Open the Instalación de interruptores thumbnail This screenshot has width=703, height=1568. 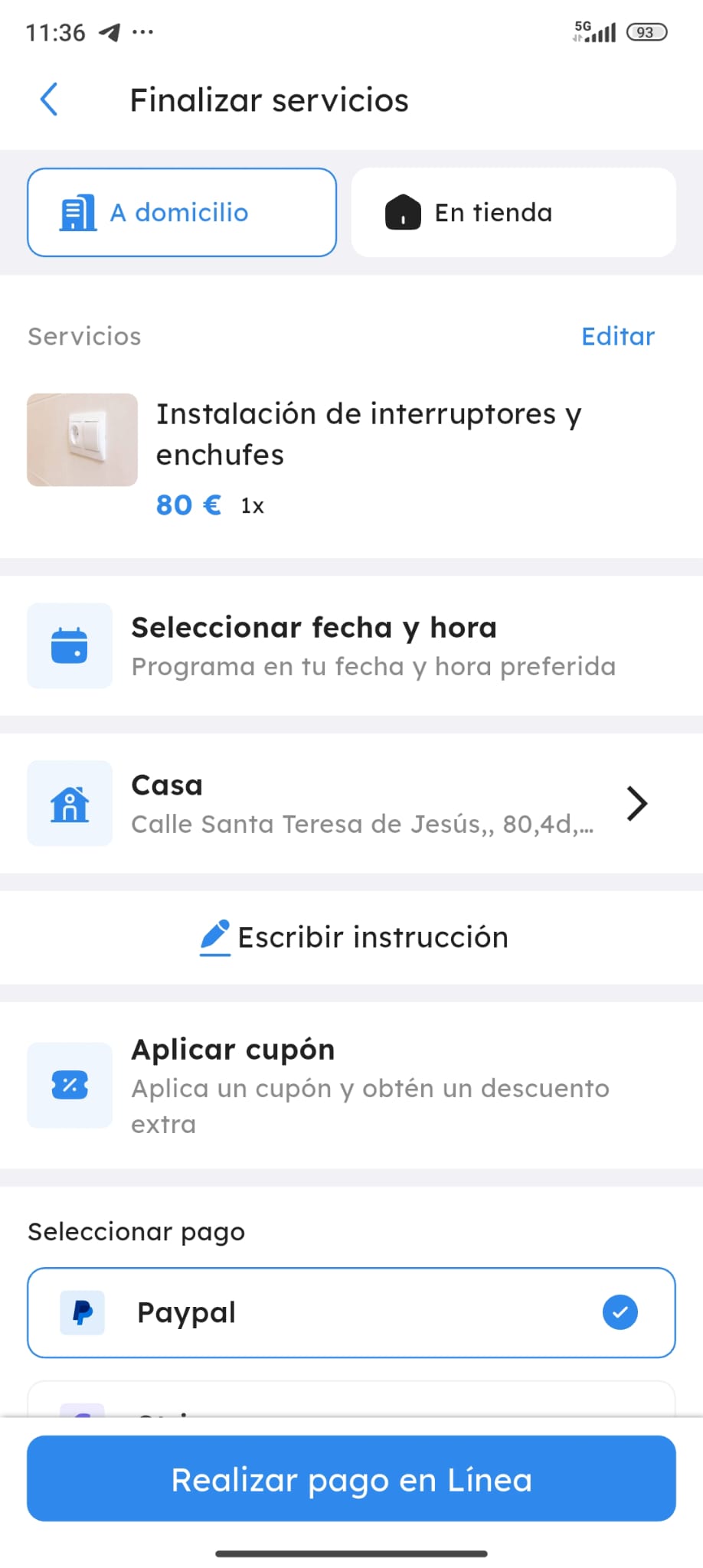[81, 439]
